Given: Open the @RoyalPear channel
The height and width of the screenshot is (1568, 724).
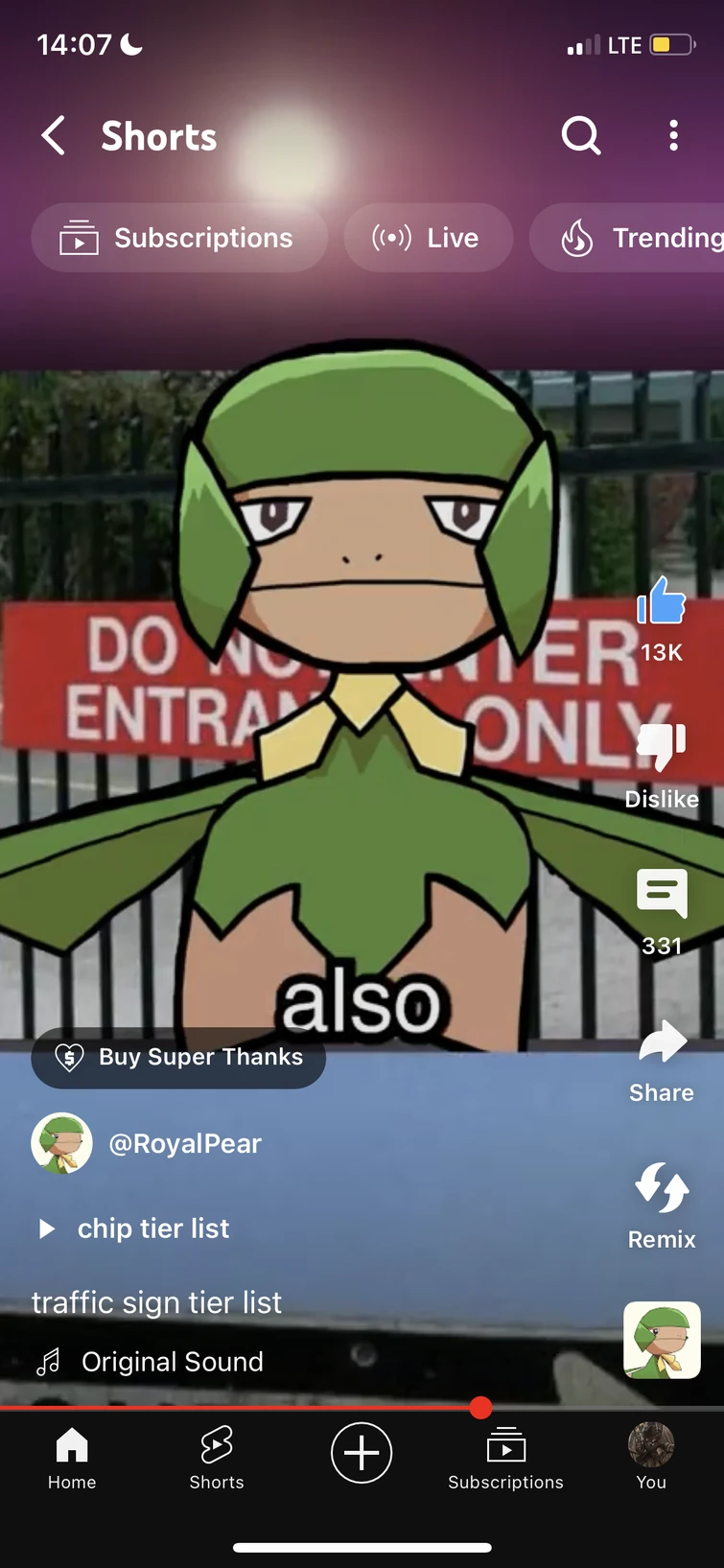Looking at the screenshot, I should pyautogui.click(x=184, y=1143).
